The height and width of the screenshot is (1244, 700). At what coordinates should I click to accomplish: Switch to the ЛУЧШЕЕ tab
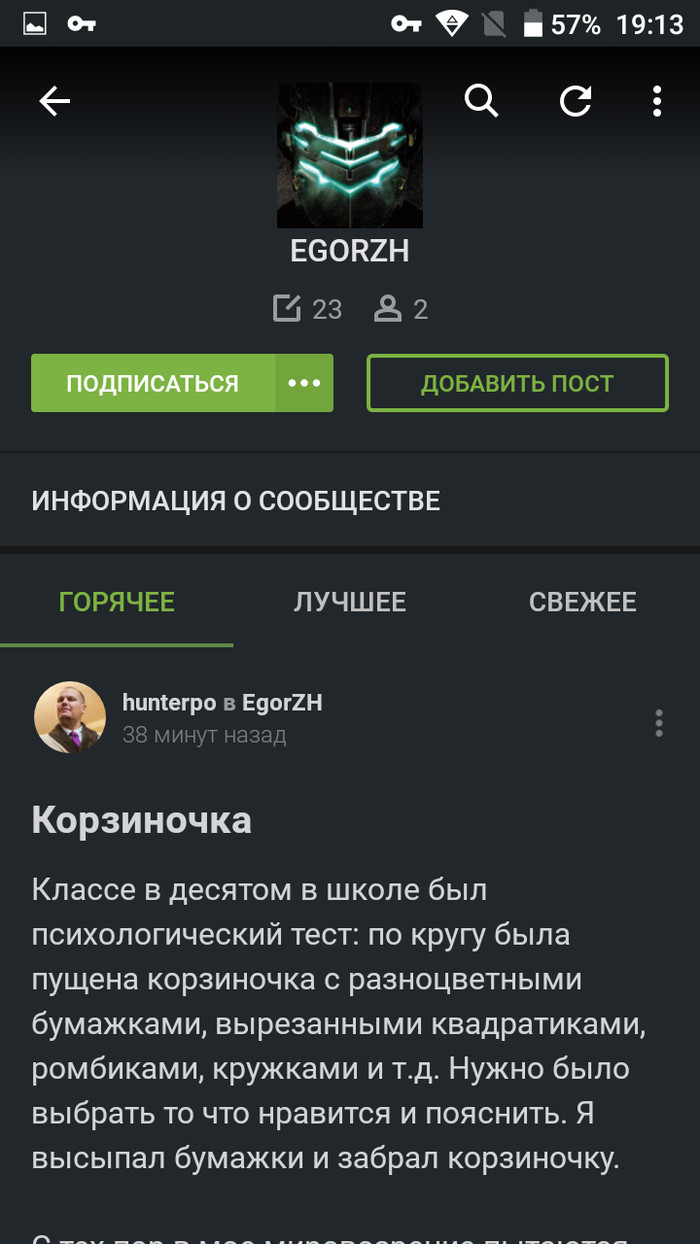[x=350, y=601]
